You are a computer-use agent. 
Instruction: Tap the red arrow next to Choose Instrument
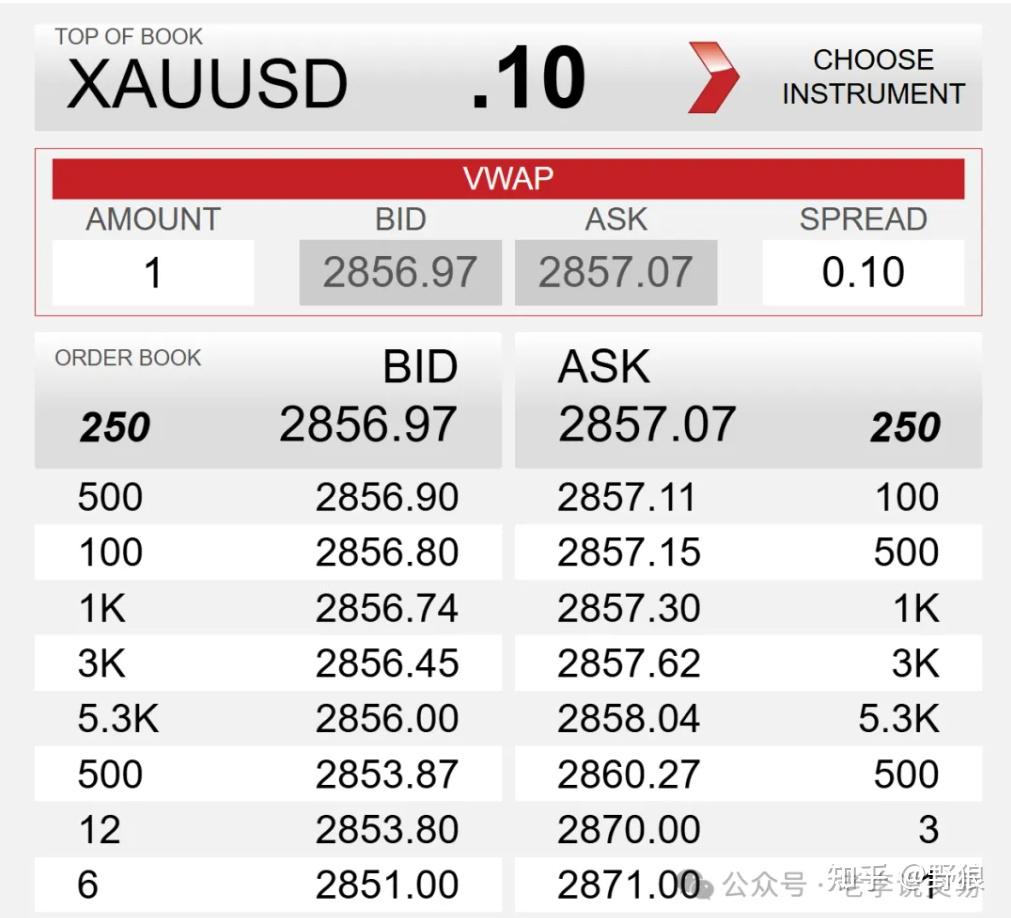[713, 77]
